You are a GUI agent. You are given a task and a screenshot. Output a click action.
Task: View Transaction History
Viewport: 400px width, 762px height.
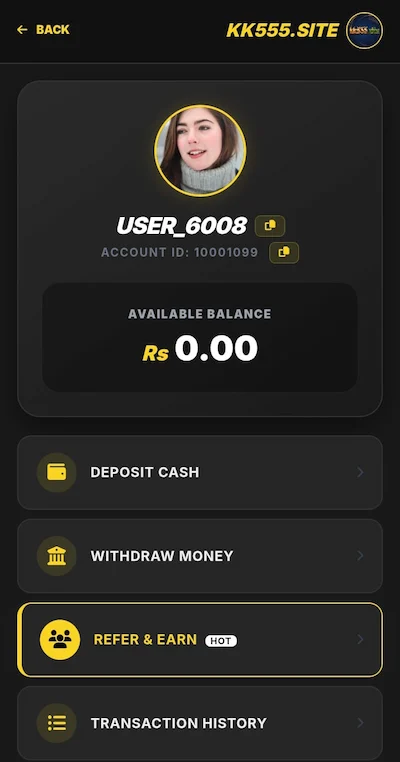click(200, 723)
